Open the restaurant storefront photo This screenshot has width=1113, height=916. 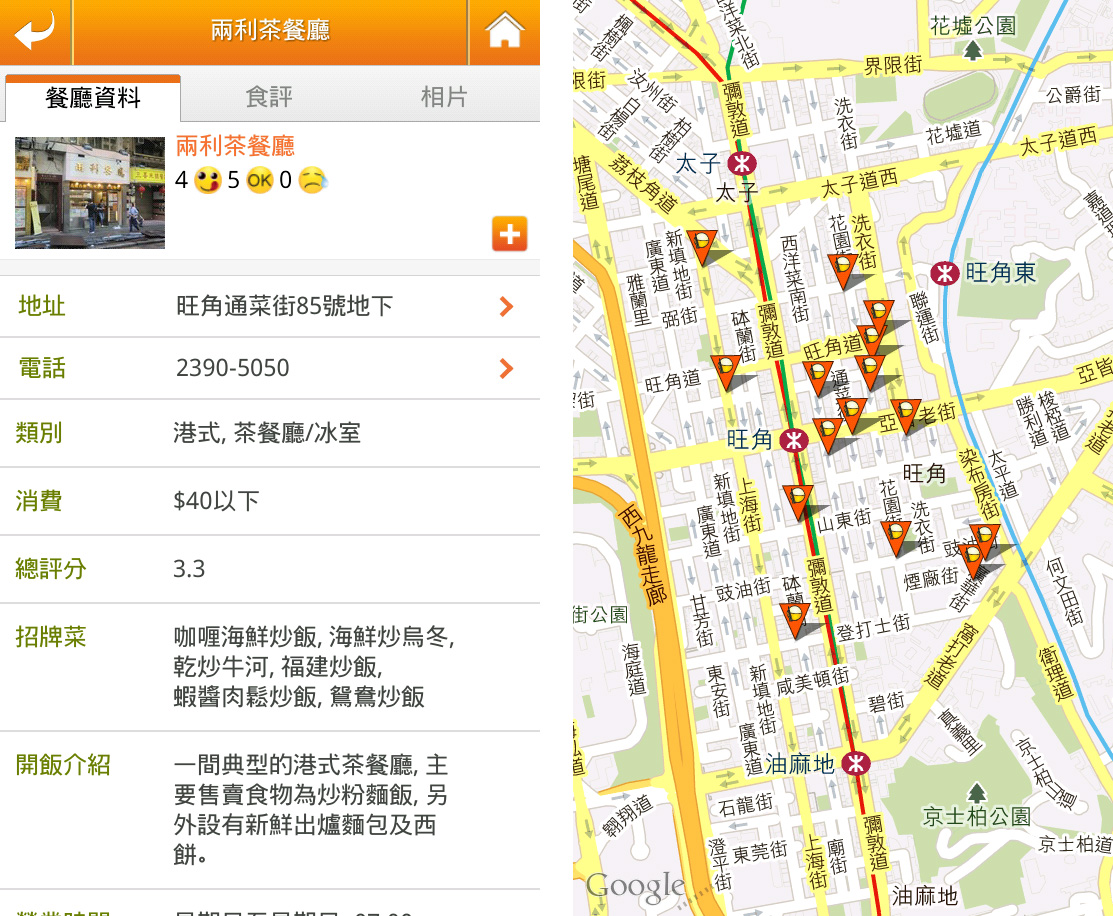coord(90,193)
